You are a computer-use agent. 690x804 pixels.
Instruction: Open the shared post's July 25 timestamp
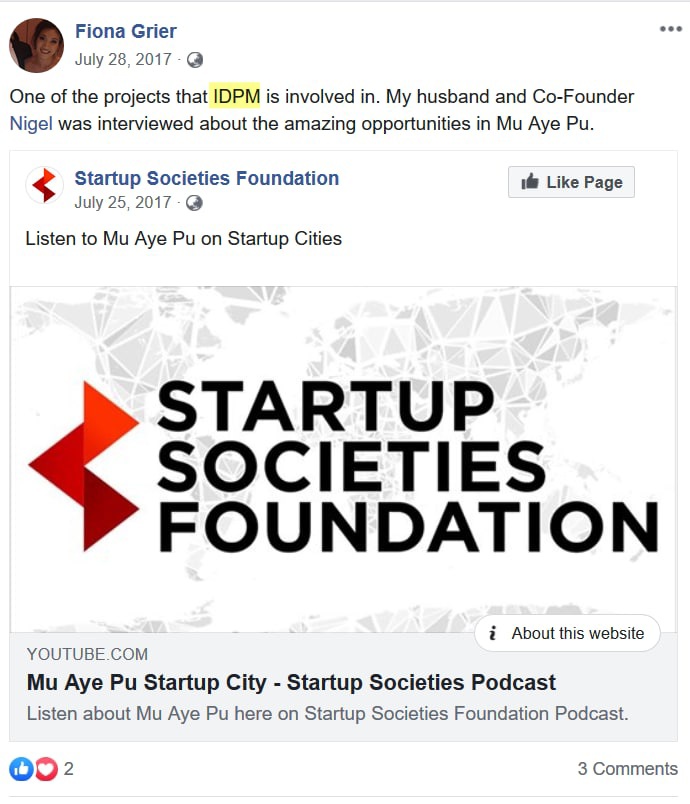coord(123,202)
